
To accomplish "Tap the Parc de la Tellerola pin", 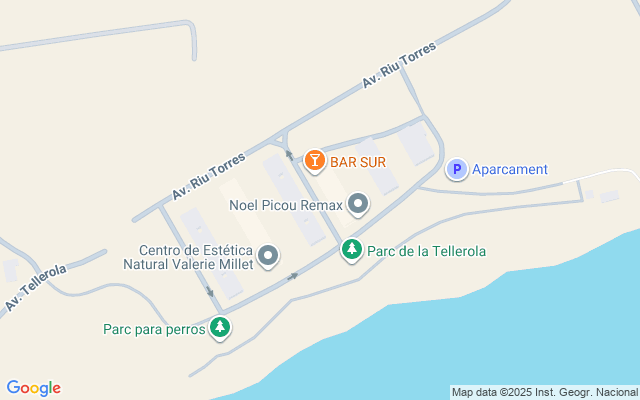I will pyautogui.click(x=351, y=249).
